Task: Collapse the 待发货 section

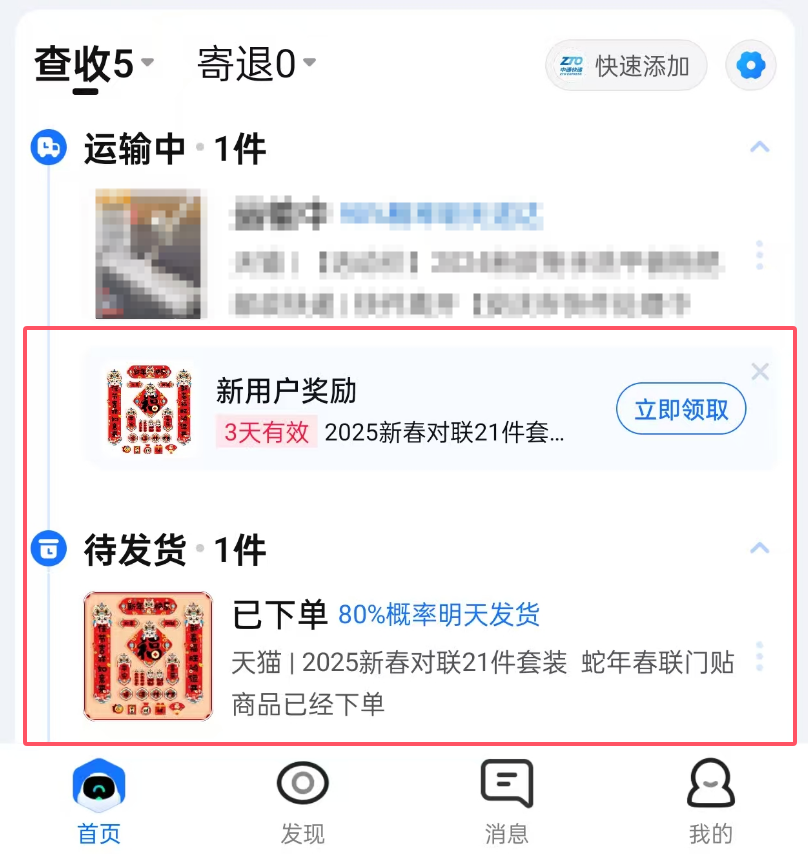Action: pyautogui.click(x=760, y=548)
